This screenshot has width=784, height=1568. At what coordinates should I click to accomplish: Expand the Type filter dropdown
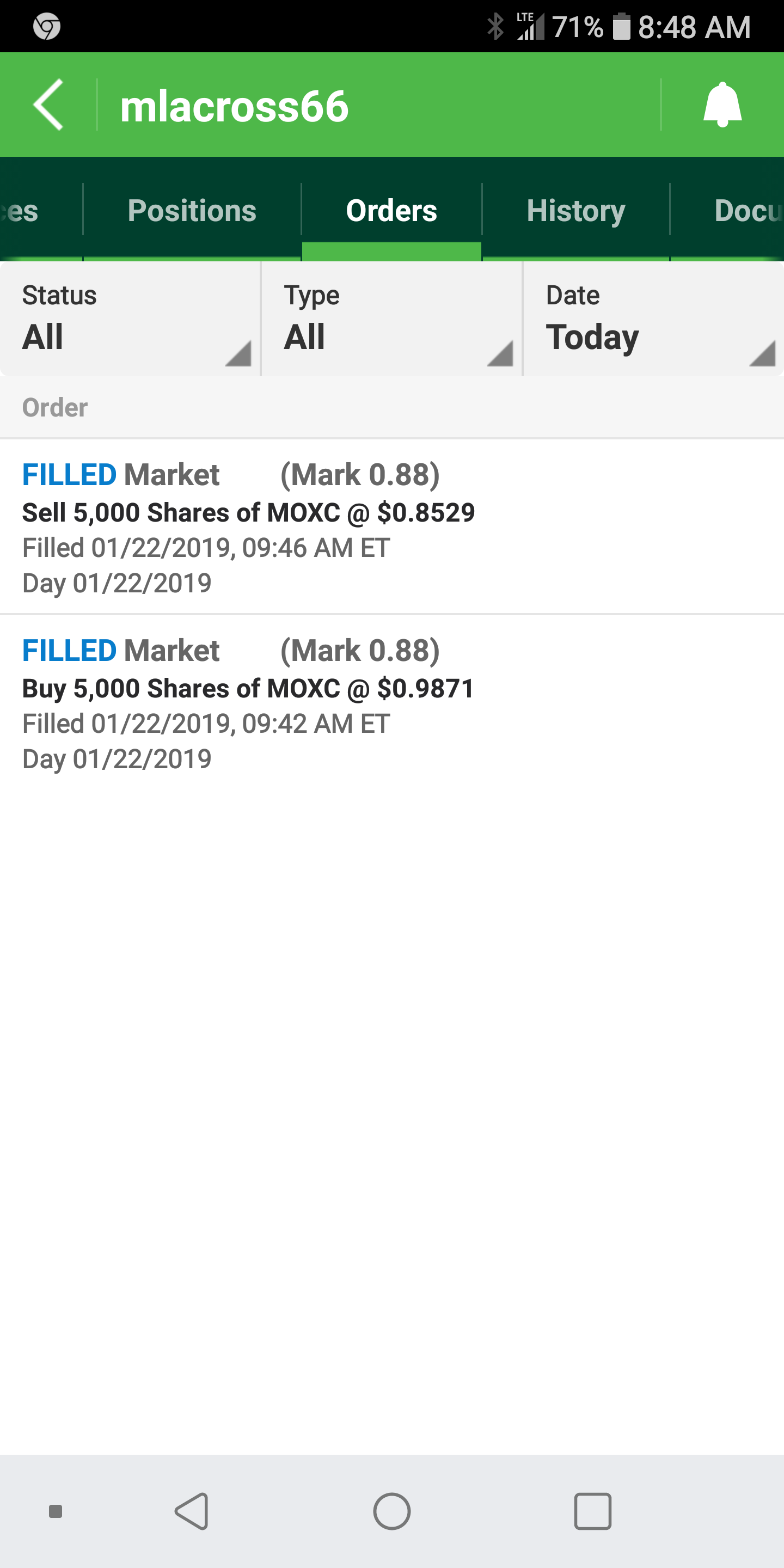point(391,319)
